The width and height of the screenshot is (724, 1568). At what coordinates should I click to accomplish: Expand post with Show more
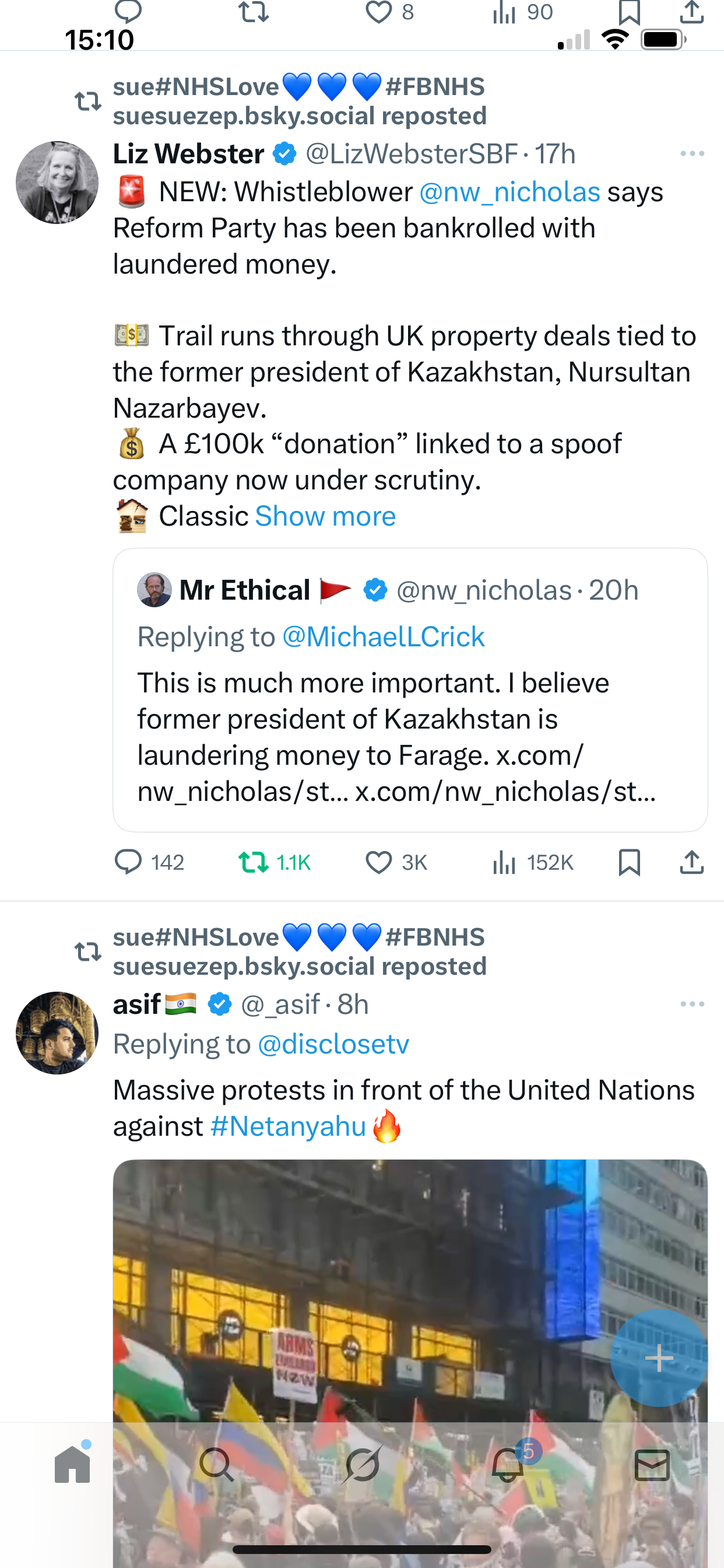[x=325, y=517]
